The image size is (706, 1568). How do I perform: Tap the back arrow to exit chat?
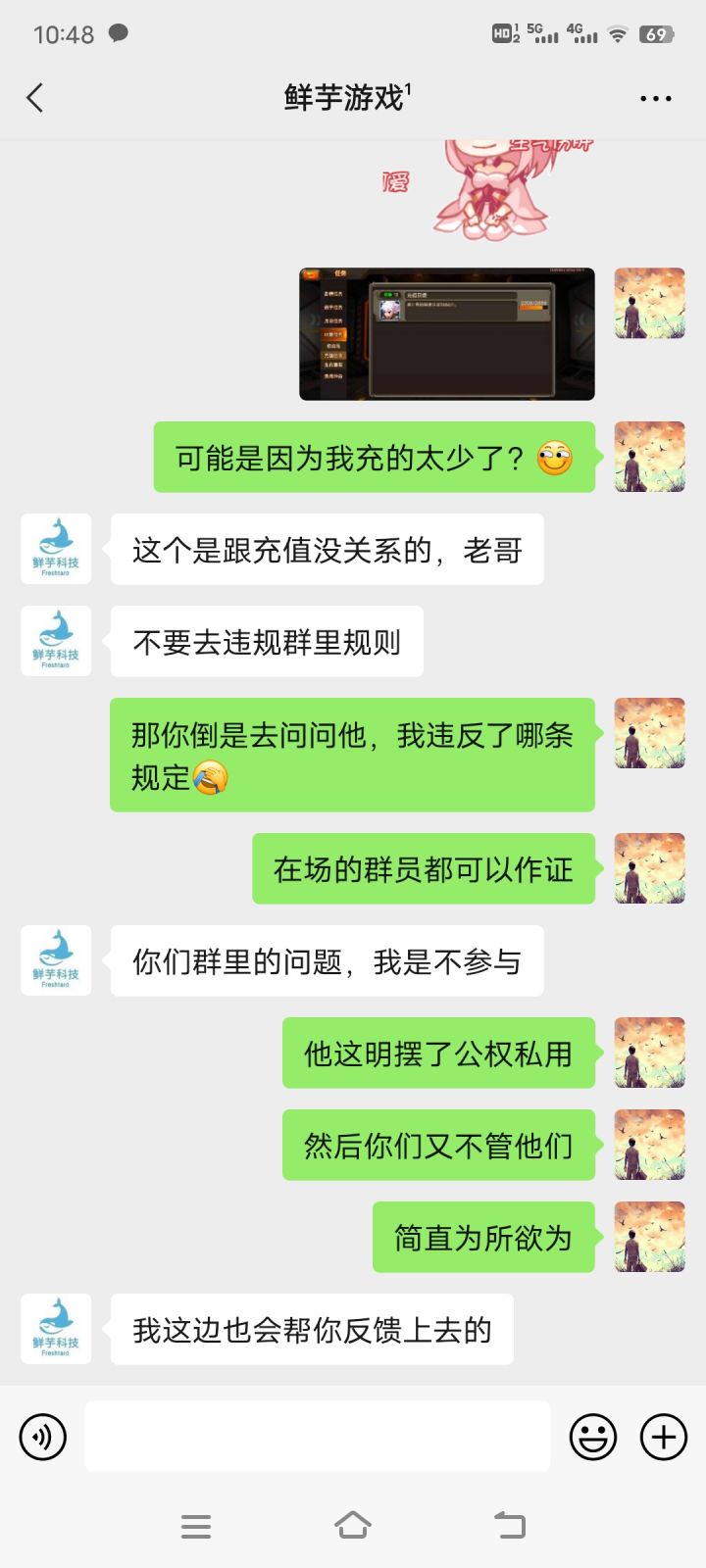34,98
